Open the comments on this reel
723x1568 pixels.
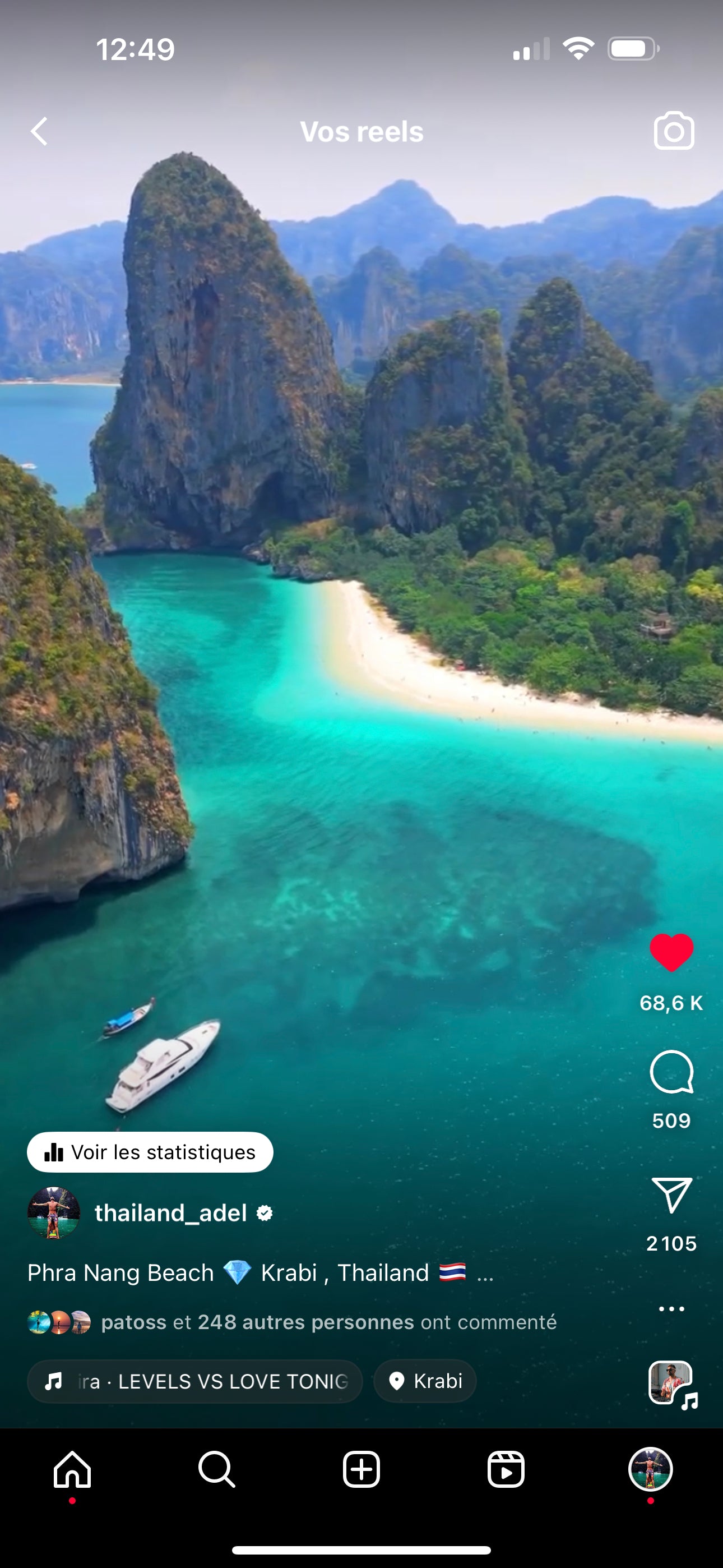pyautogui.click(x=671, y=1072)
